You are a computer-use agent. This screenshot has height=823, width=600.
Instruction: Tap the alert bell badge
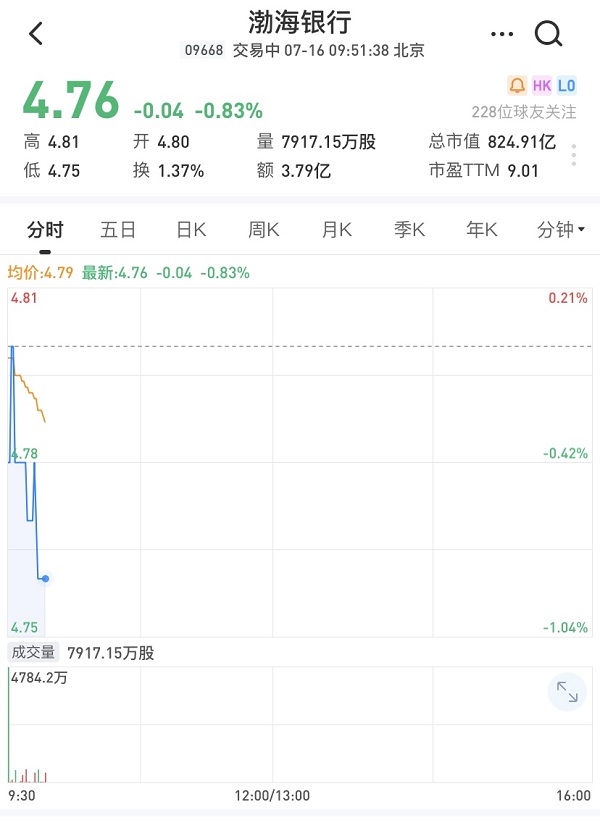click(x=517, y=86)
